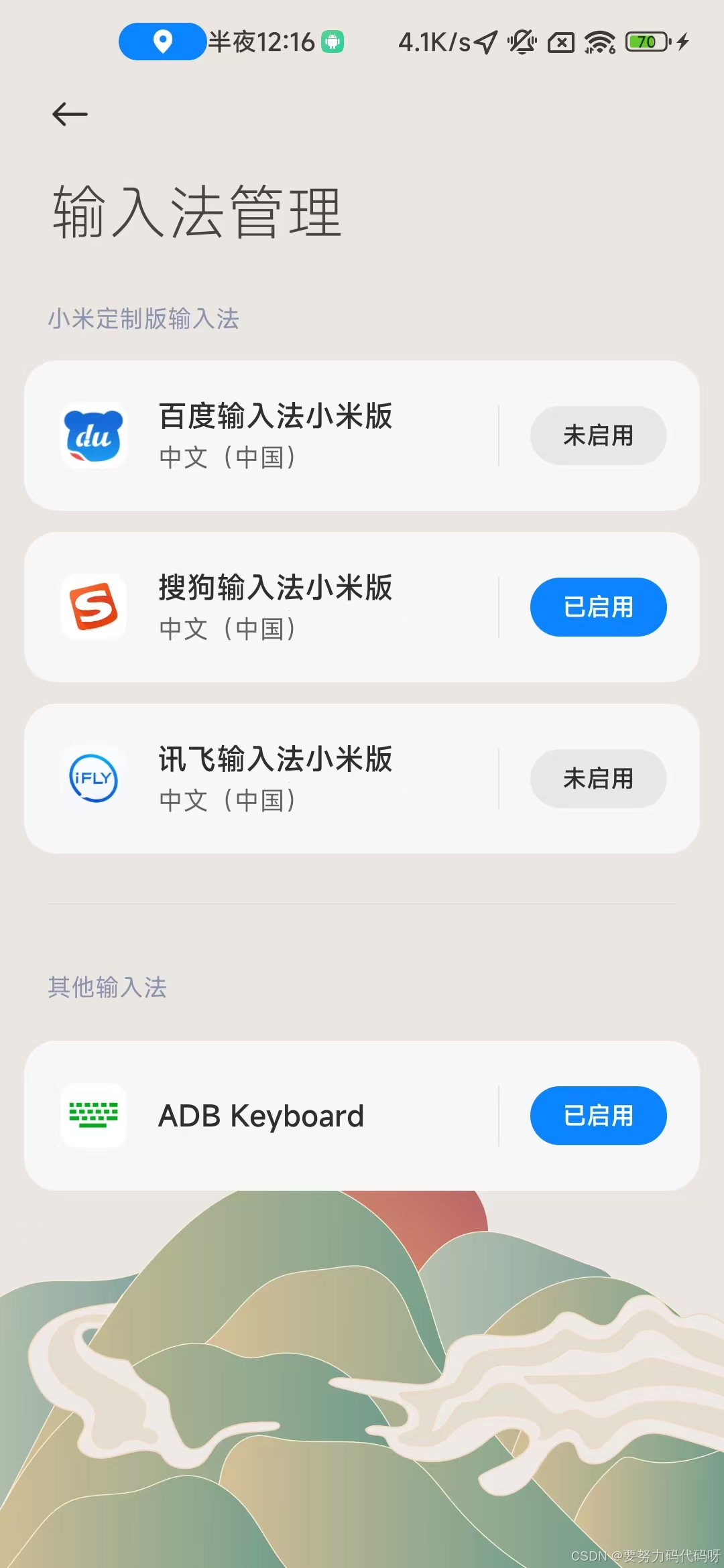This screenshot has height=1568, width=724.
Task: Enable 讯飞输入法小米版 with its 未启用 button
Action: tap(598, 779)
